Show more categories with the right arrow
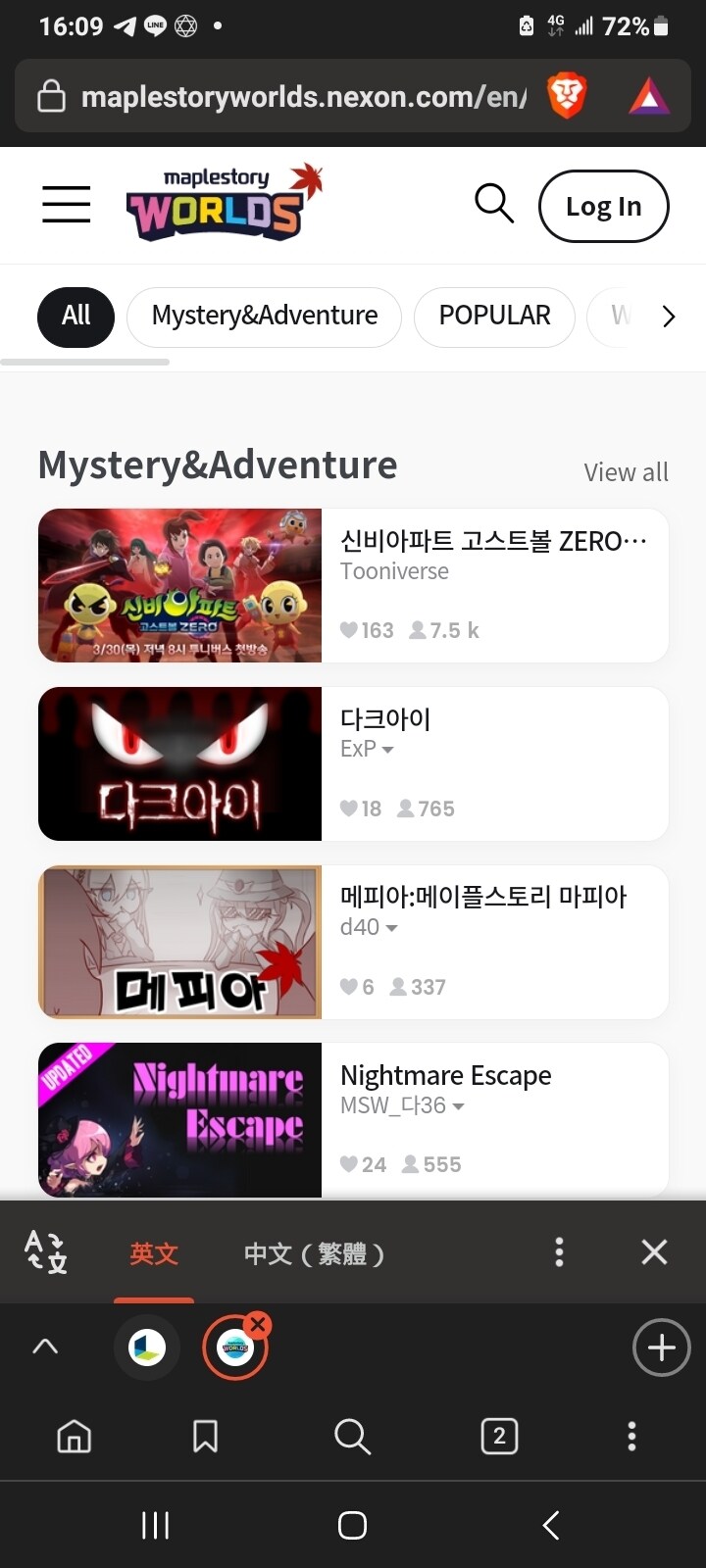Viewport: 706px width, 1568px height. tap(669, 317)
